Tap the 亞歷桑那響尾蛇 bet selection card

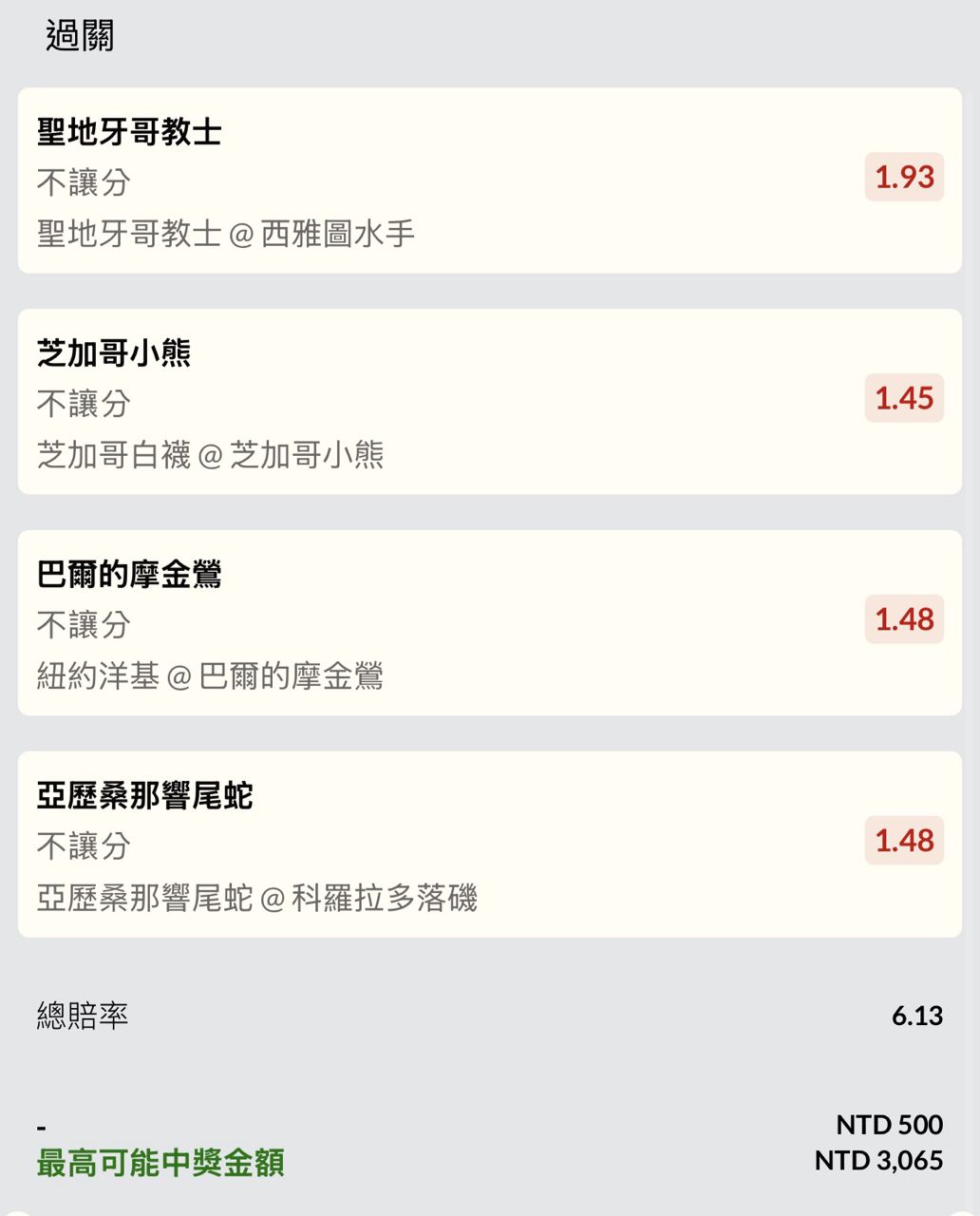point(489,844)
